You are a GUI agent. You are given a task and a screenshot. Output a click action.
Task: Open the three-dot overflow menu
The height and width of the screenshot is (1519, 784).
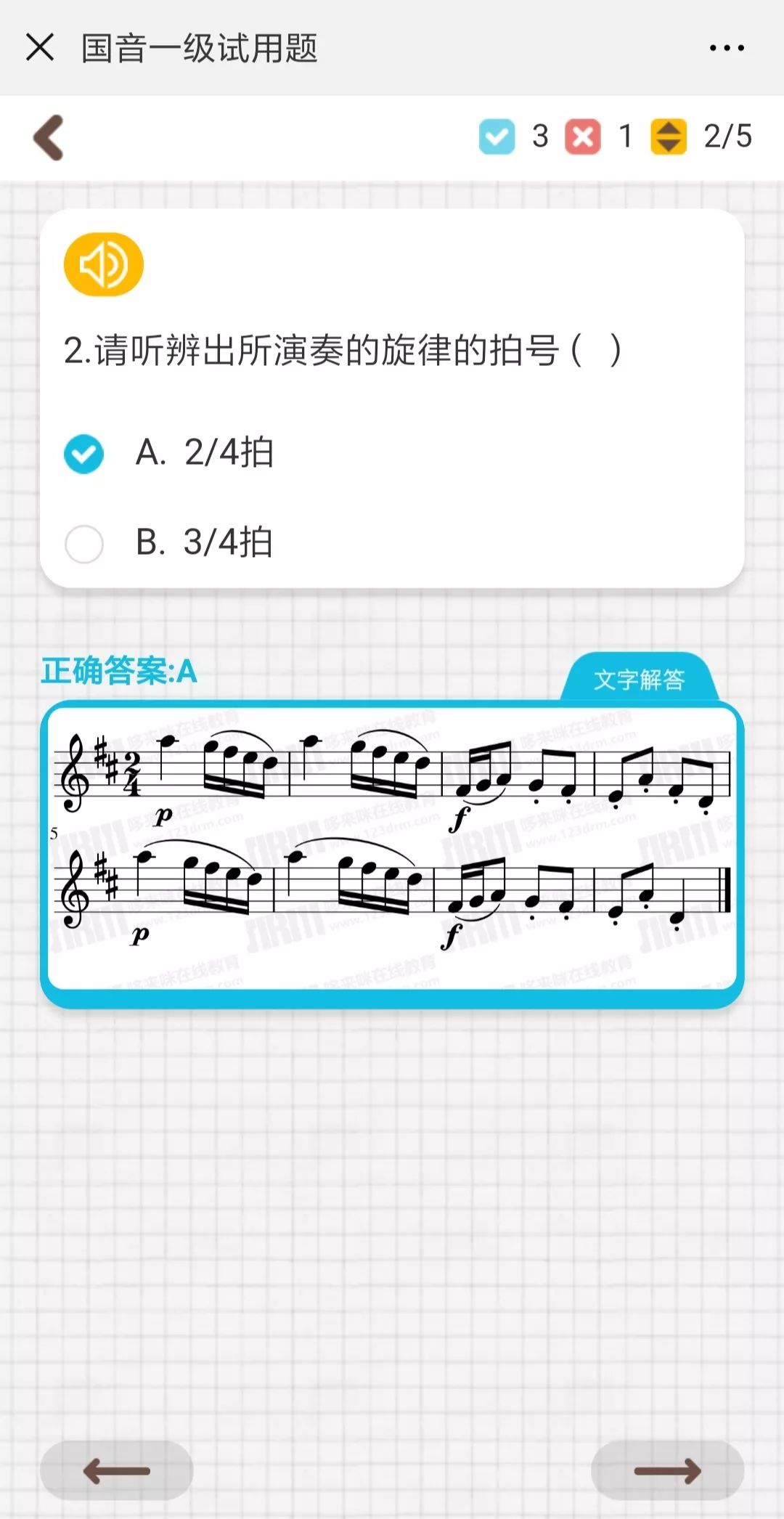point(727,48)
